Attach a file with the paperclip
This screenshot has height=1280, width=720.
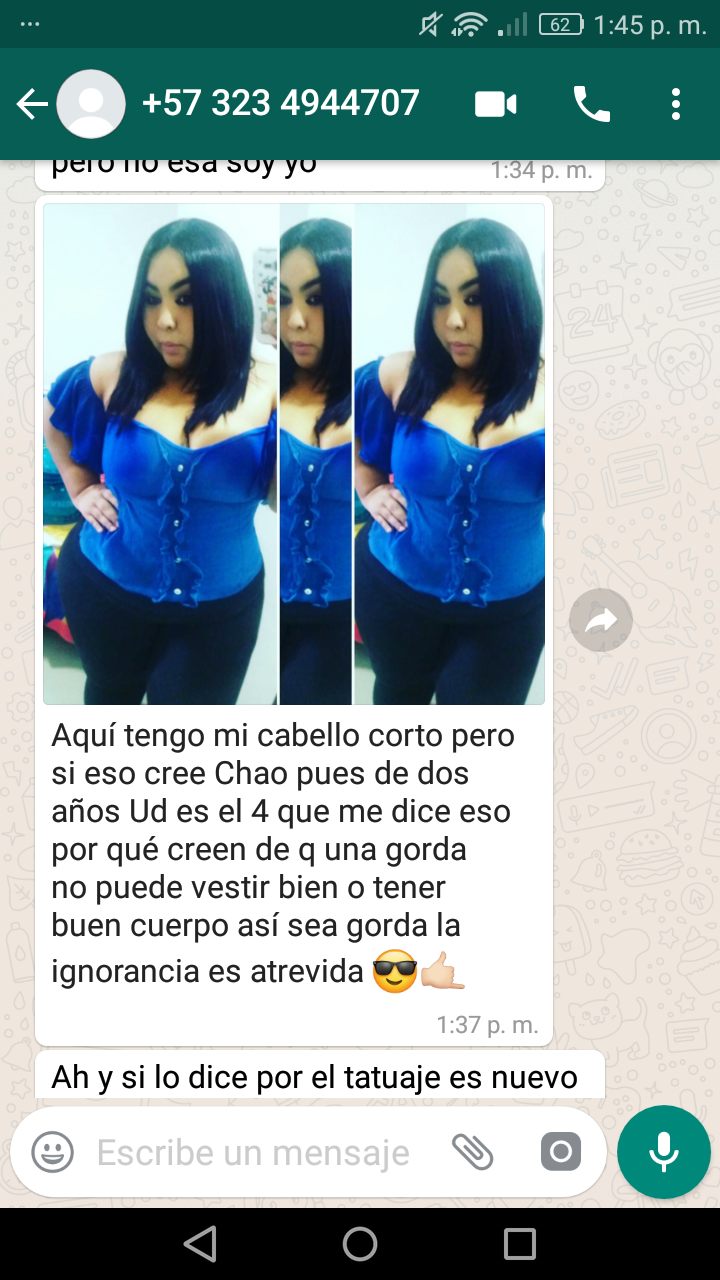pos(472,1153)
